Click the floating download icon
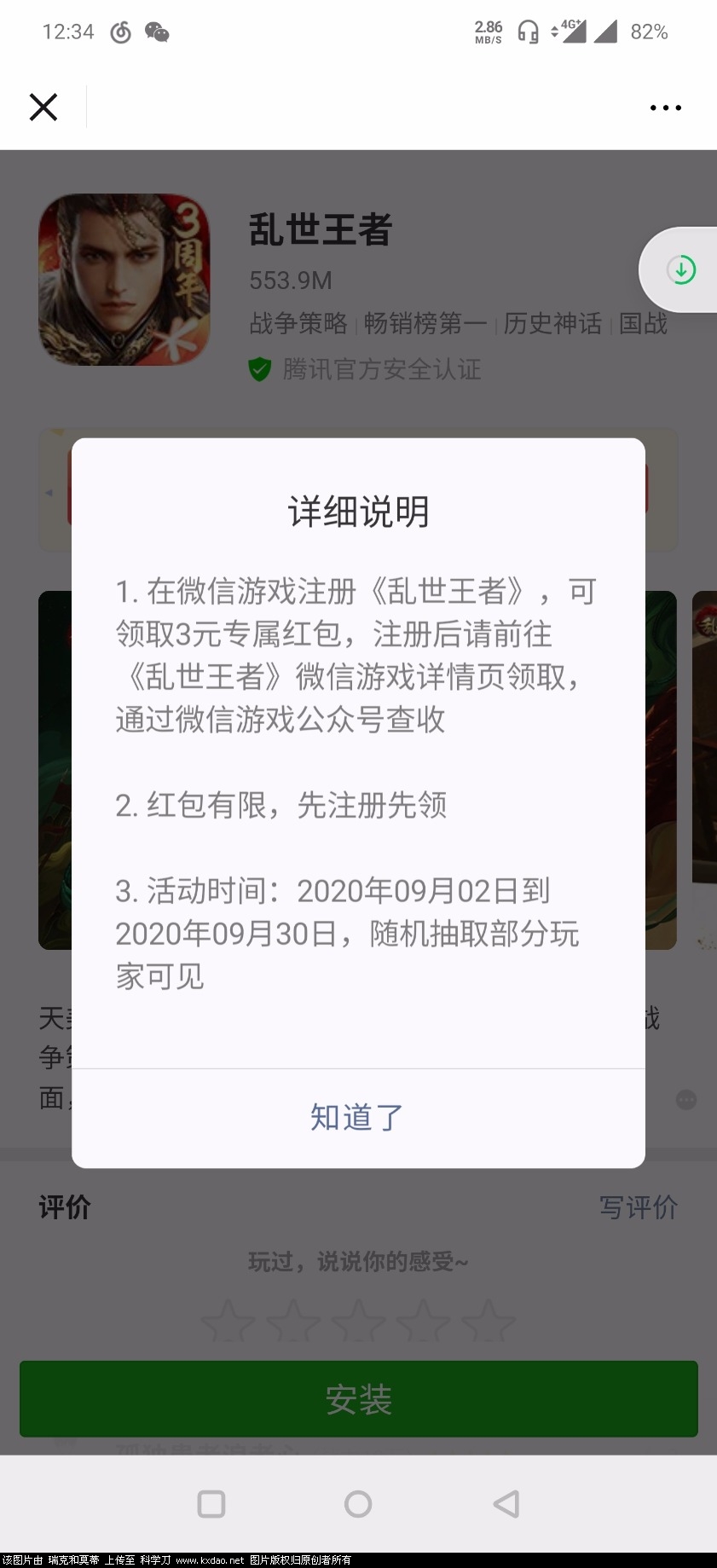 pos(681,269)
